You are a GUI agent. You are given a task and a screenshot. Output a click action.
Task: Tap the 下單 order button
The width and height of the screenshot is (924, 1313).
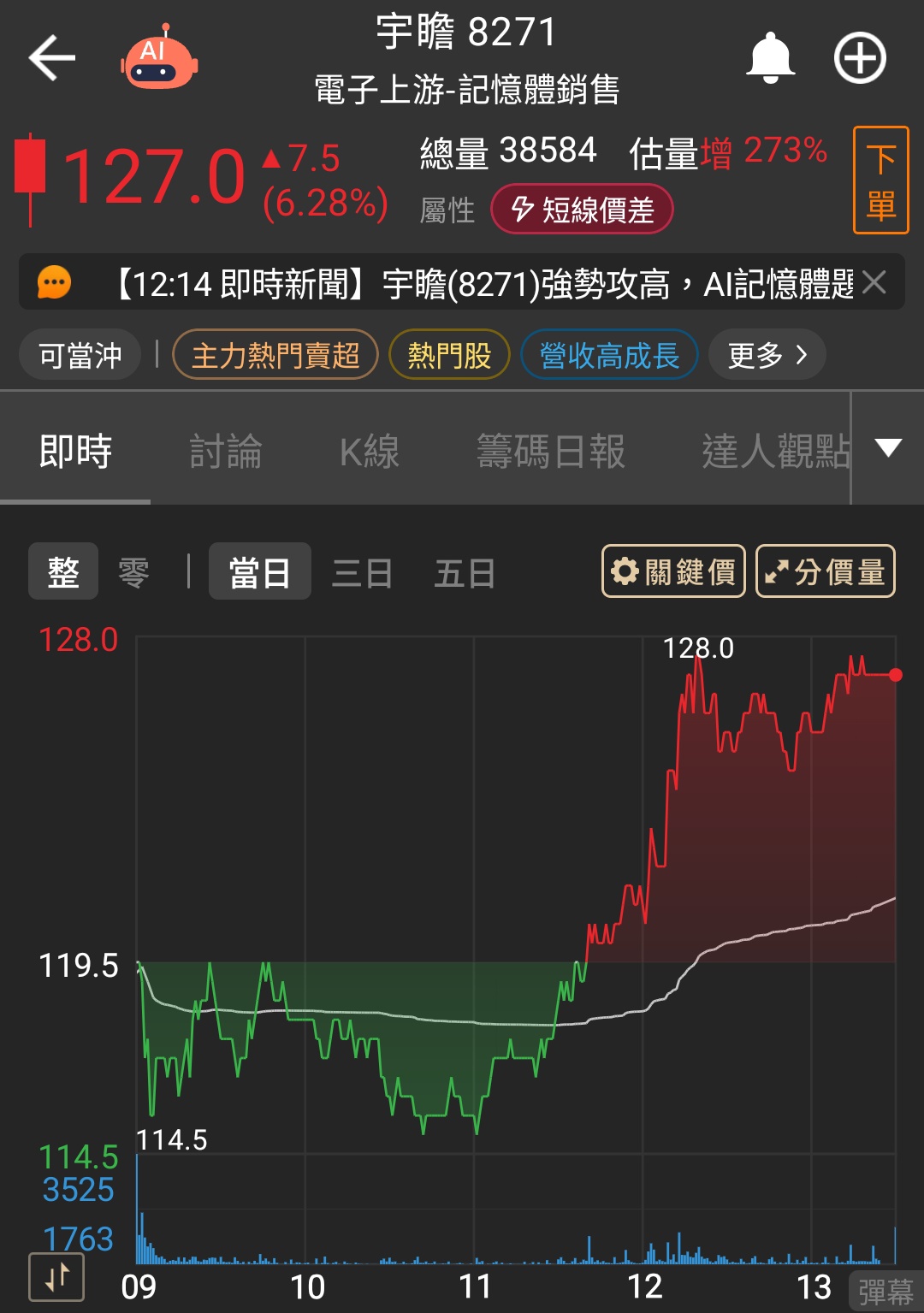pyautogui.click(x=880, y=180)
